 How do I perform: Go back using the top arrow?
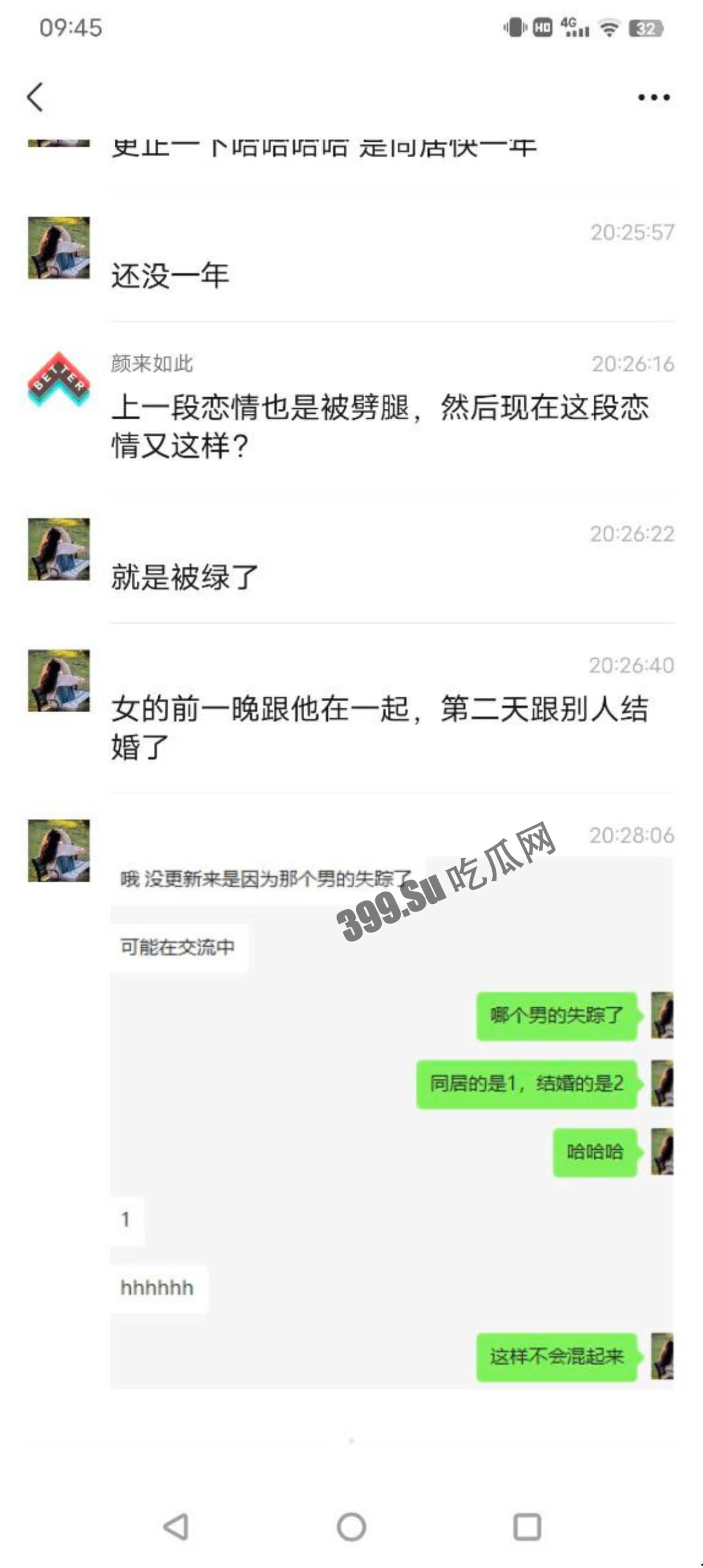(35, 97)
